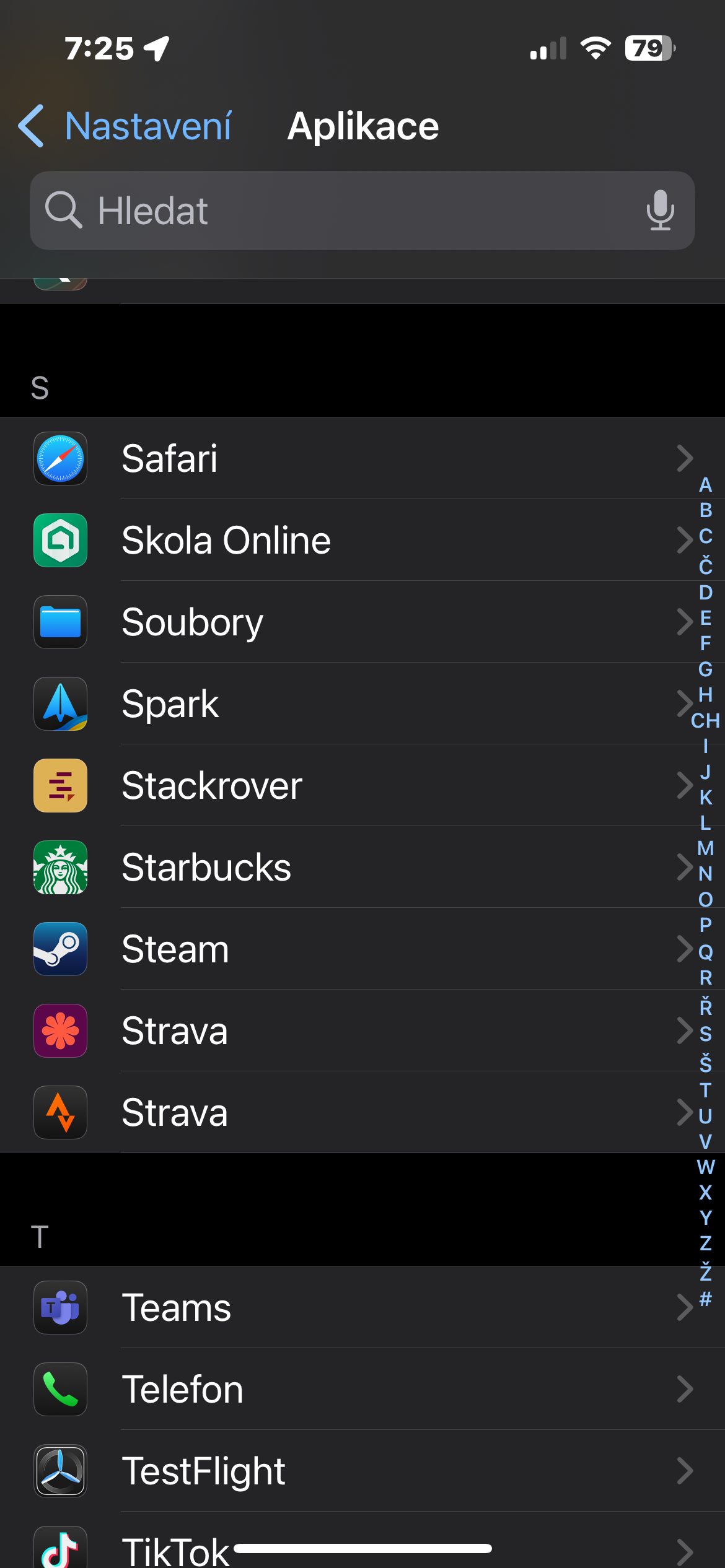Jump to letter CH in the alphabet index
The width and height of the screenshot is (725, 1568).
tap(705, 721)
